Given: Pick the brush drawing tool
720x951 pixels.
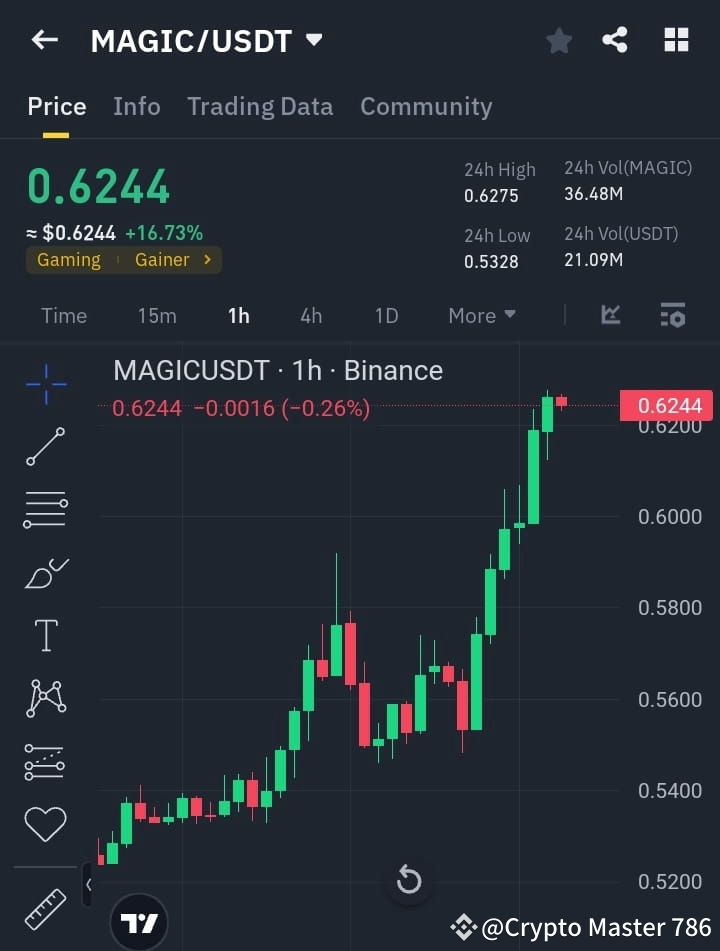Looking at the screenshot, I should [x=44, y=573].
